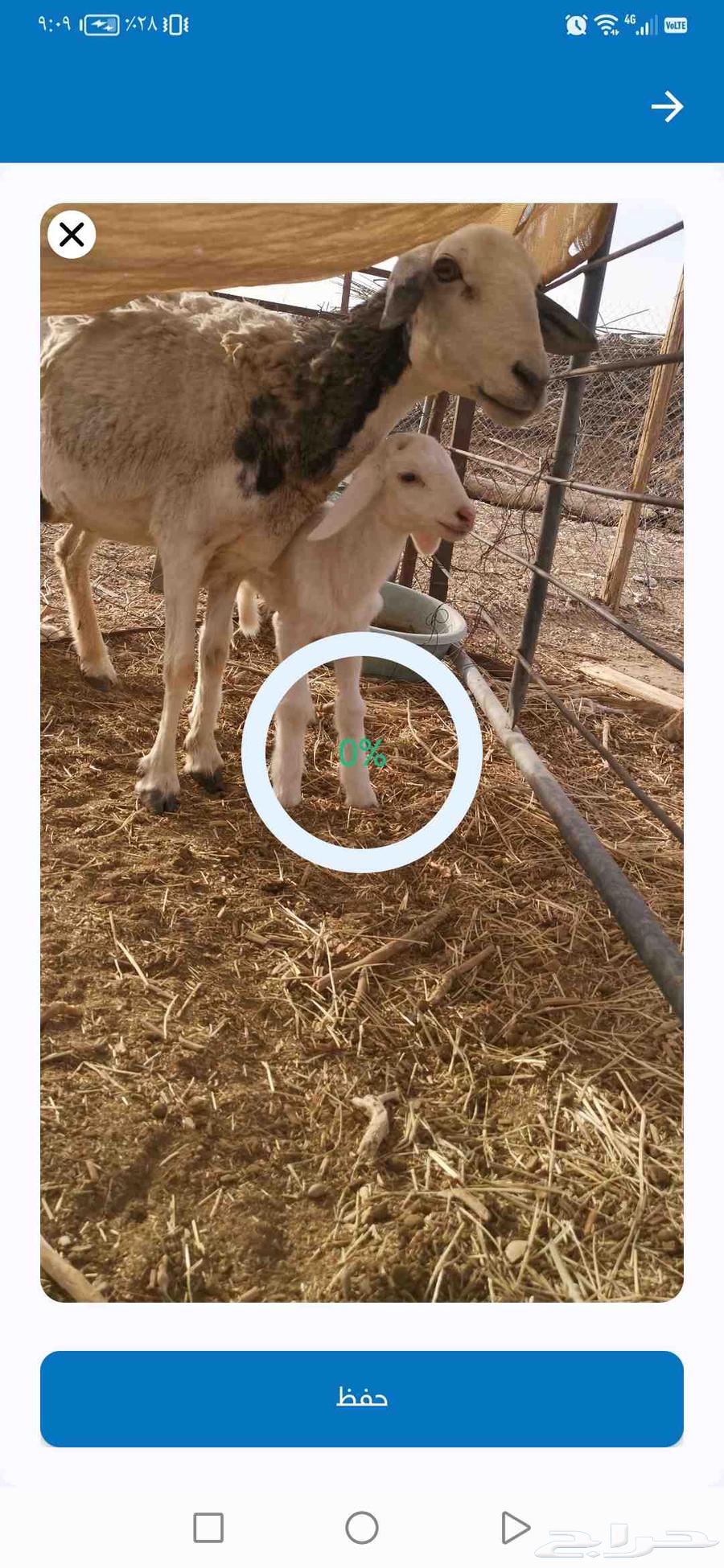Remove the uploaded sheep photo
Image resolution: width=724 pixels, height=1568 pixels.
tap(72, 235)
